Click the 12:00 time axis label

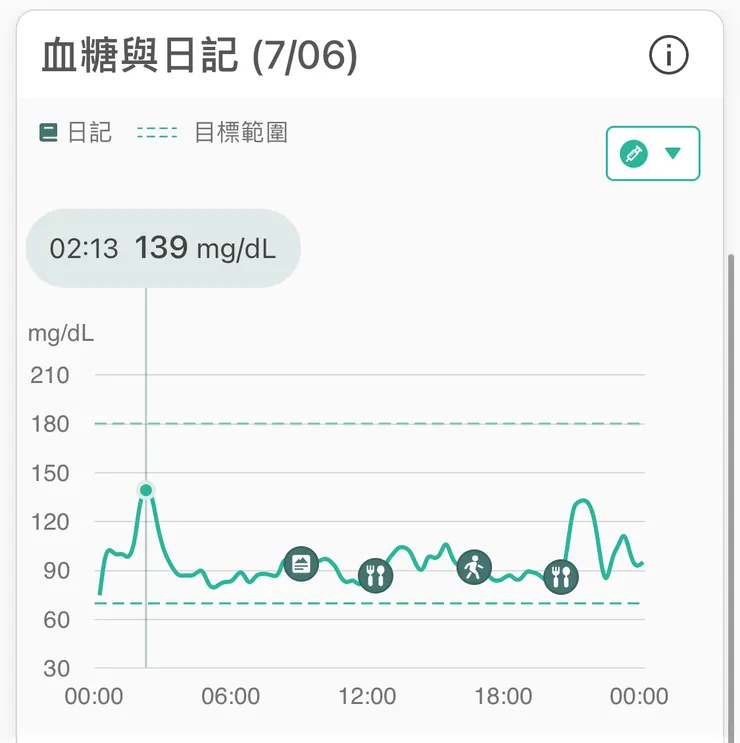(x=367, y=696)
